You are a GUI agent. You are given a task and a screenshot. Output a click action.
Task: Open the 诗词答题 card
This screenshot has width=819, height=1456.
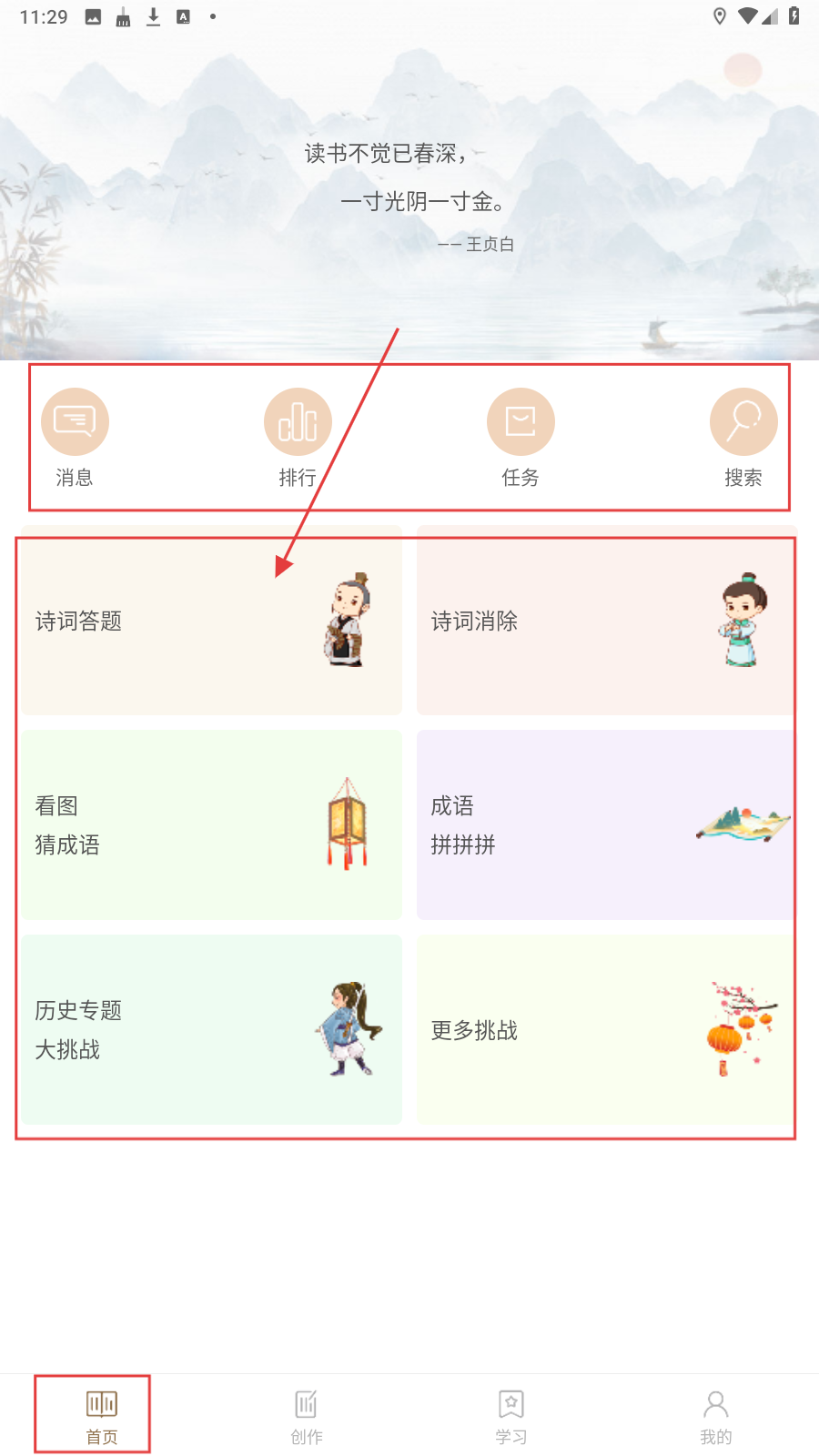[x=211, y=621]
